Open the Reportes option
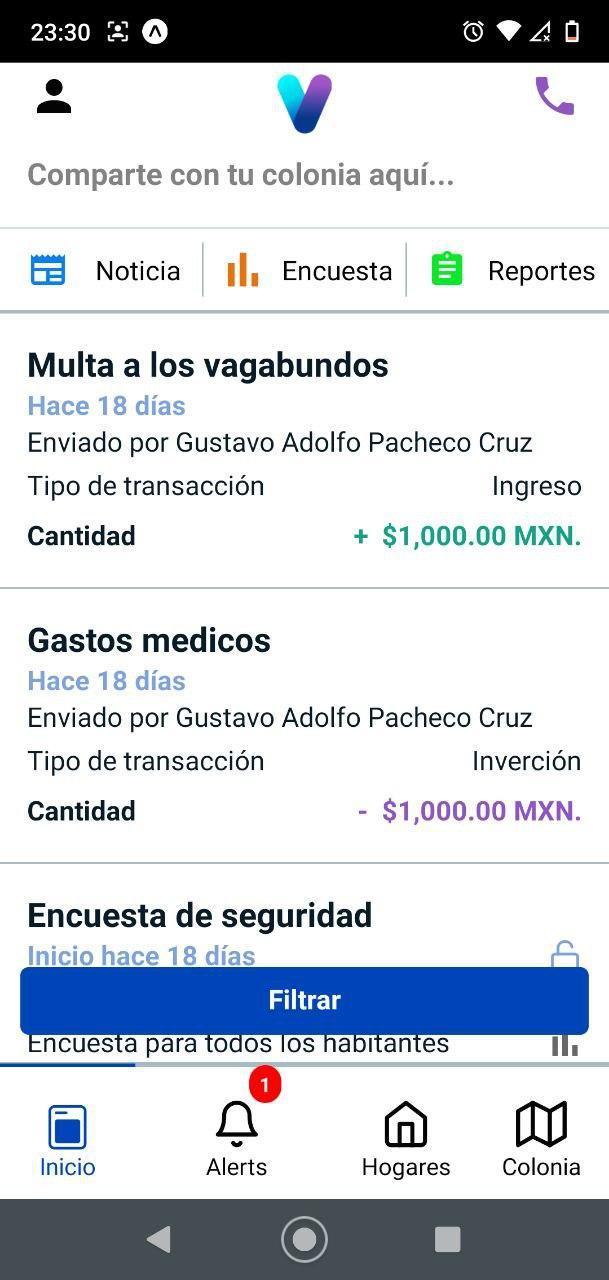The width and height of the screenshot is (609, 1280). pyautogui.click(x=512, y=271)
